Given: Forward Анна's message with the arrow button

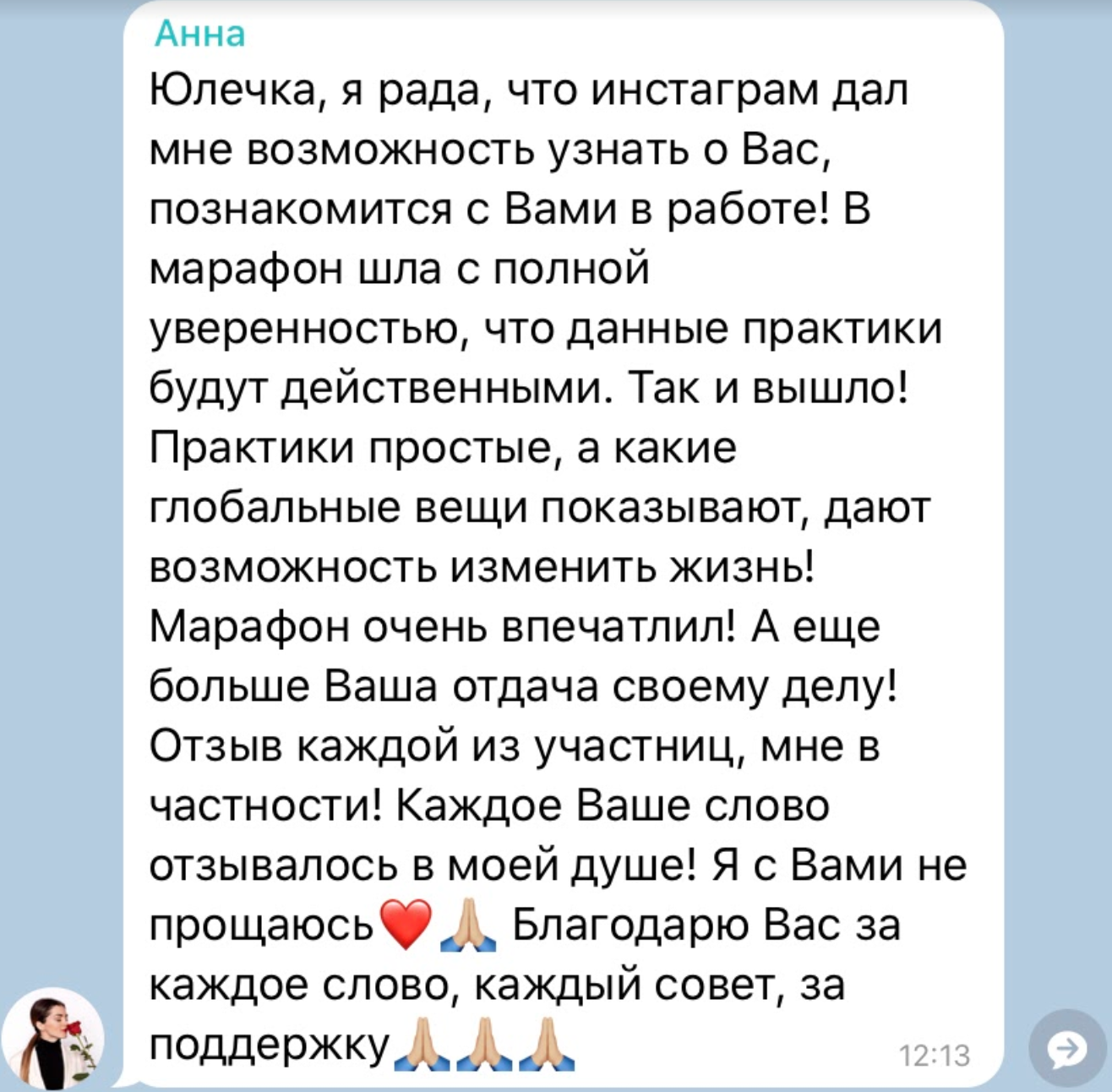Looking at the screenshot, I should 1067,1048.
